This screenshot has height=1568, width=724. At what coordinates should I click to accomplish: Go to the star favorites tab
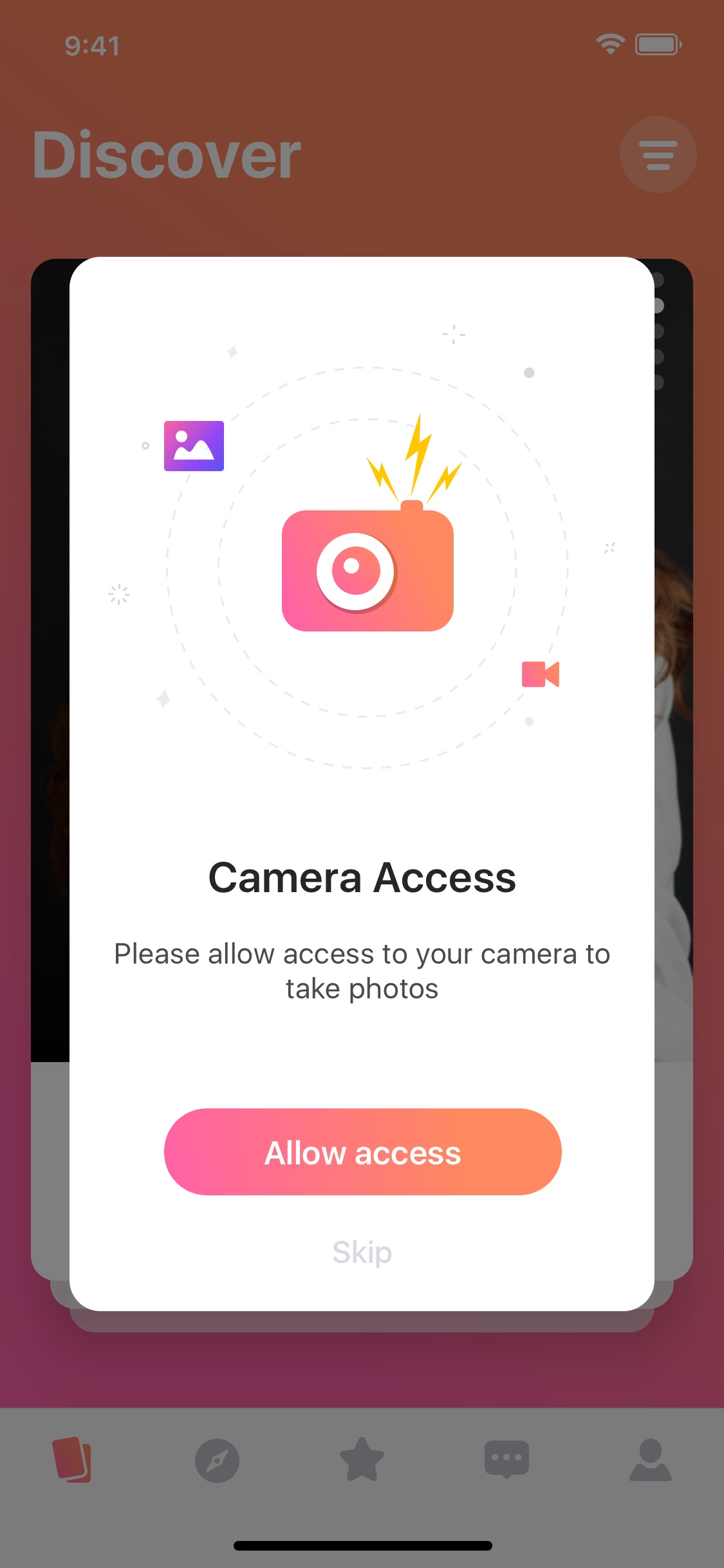[362, 1459]
